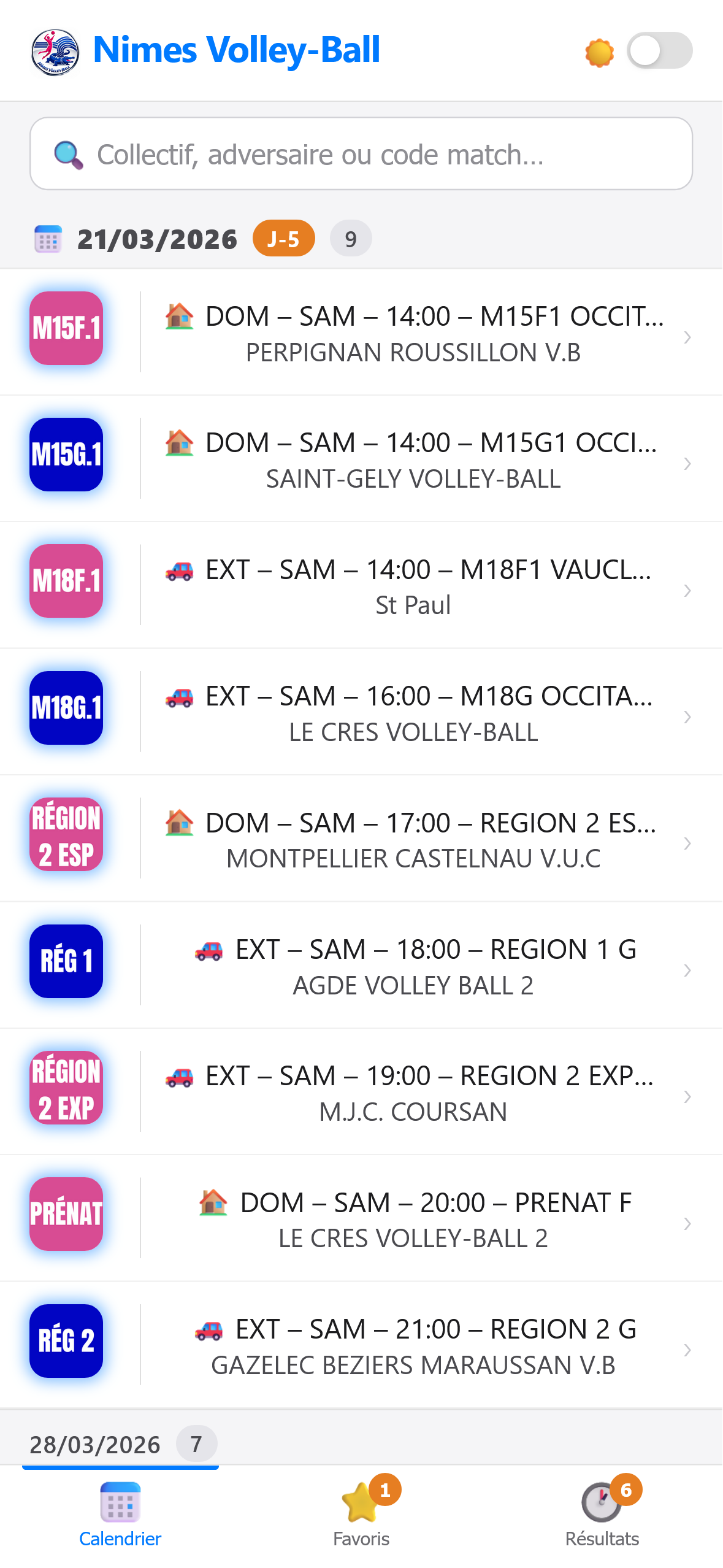Click the RÉG 1 badge

[x=66, y=962]
